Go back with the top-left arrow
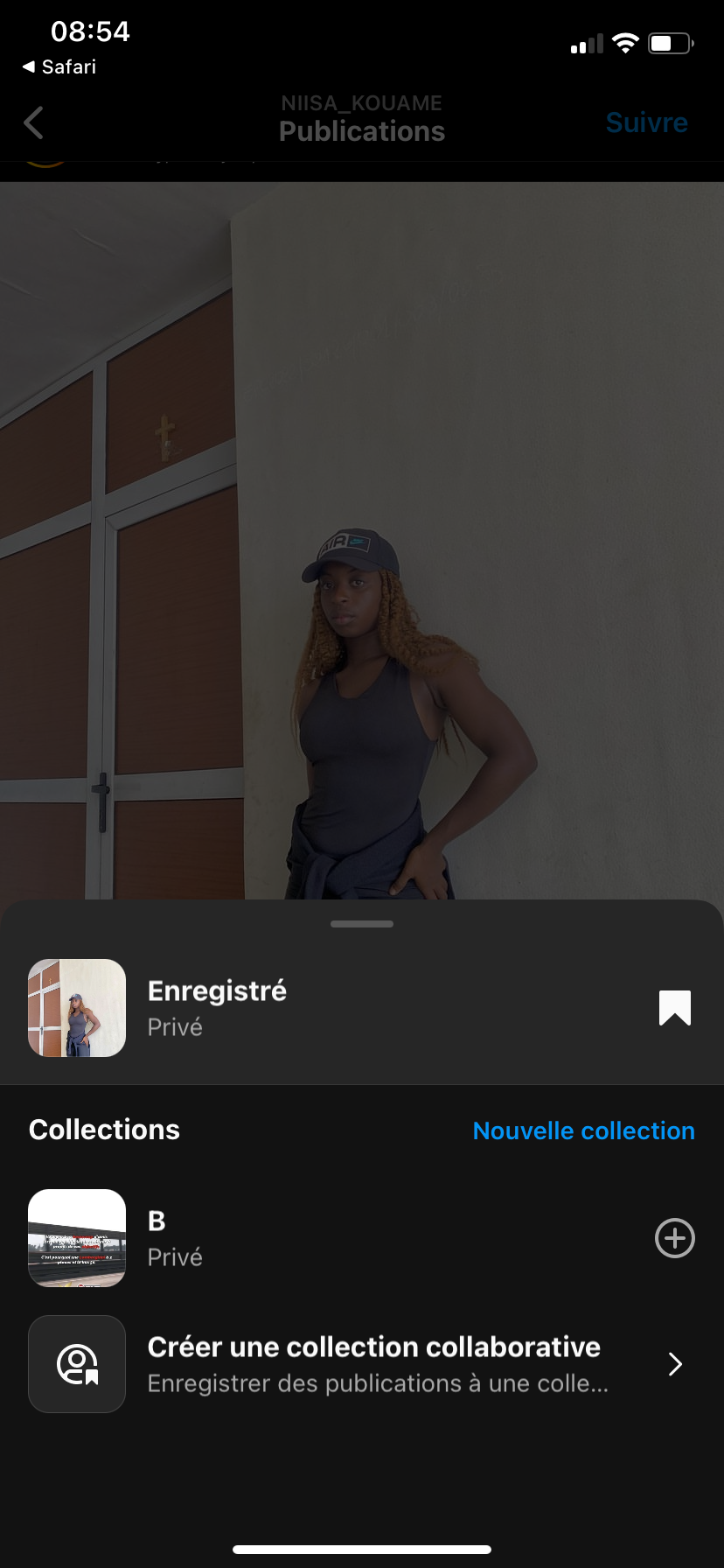 pyautogui.click(x=34, y=123)
